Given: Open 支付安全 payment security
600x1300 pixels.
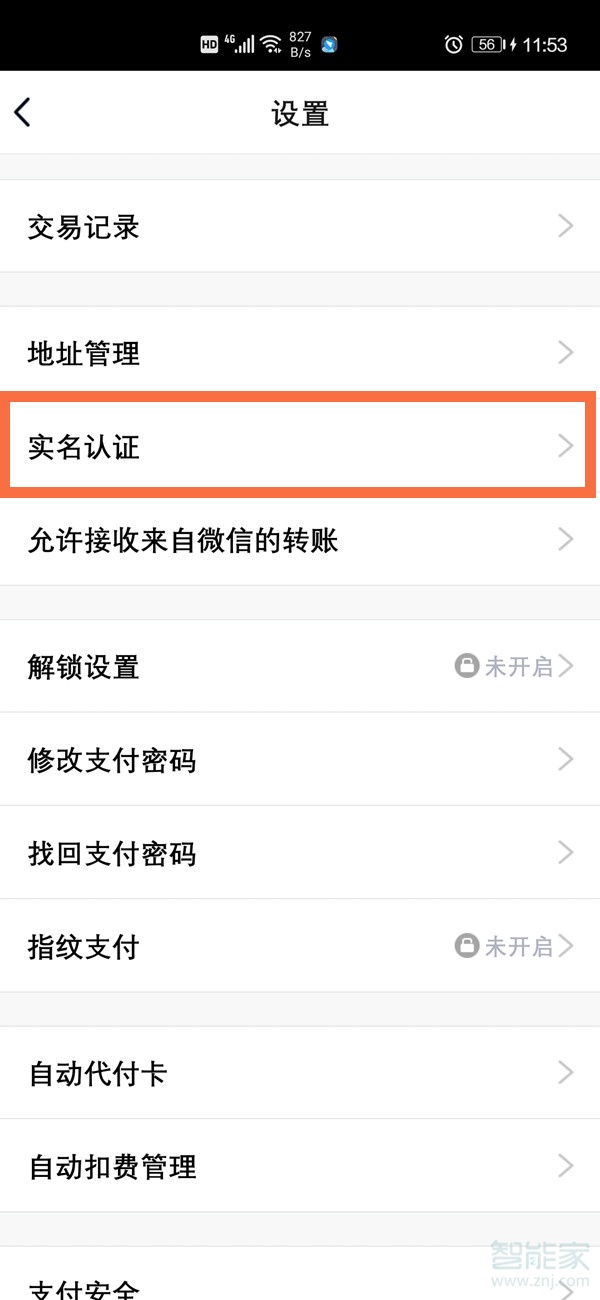Looking at the screenshot, I should click(x=300, y=1285).
